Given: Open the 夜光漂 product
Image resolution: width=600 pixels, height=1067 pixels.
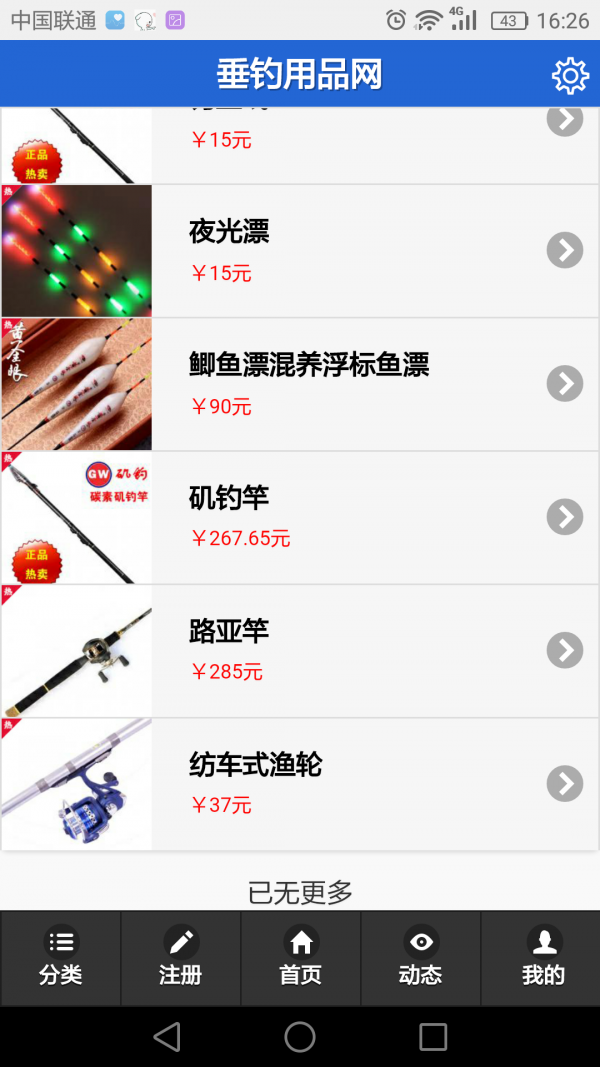Looking at the screenshot, I should [300, 251].
